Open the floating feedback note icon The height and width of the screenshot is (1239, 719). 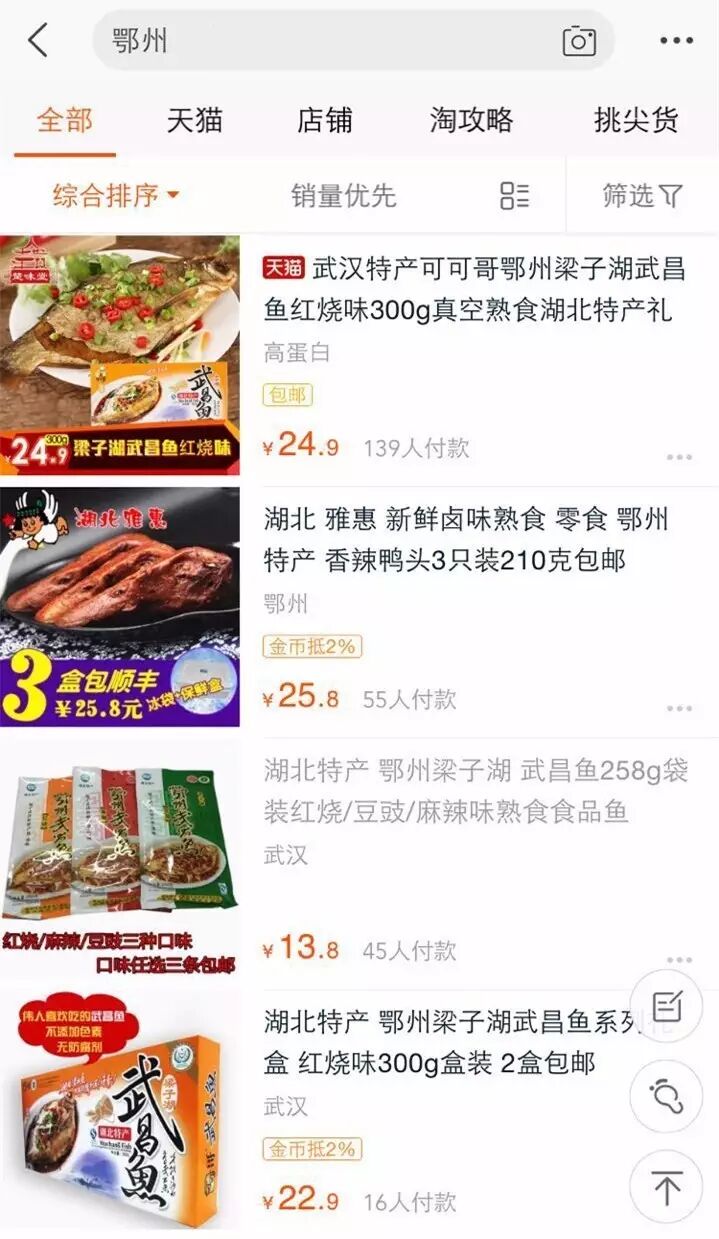point(667,1006)
